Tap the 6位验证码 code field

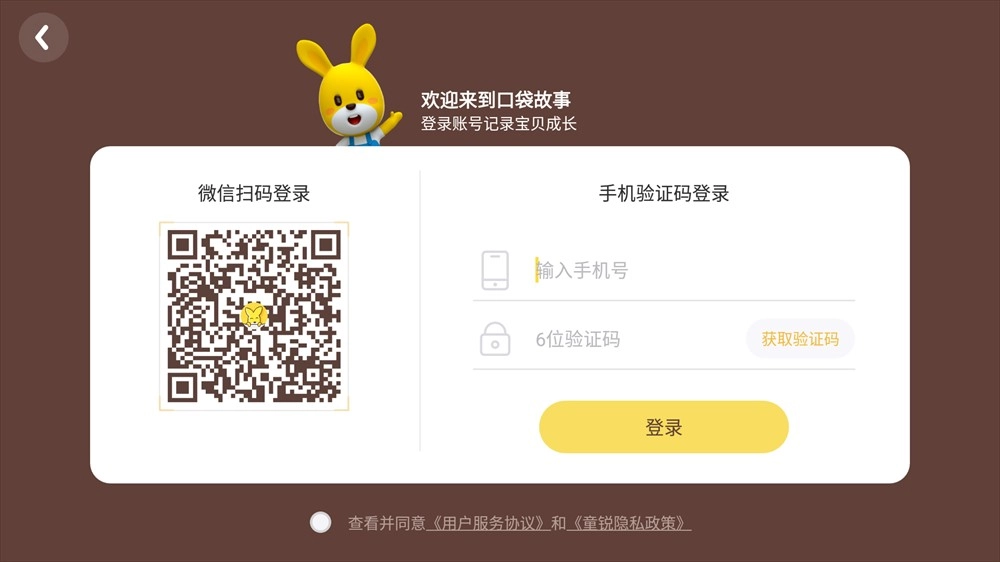[x=630, y=339]
